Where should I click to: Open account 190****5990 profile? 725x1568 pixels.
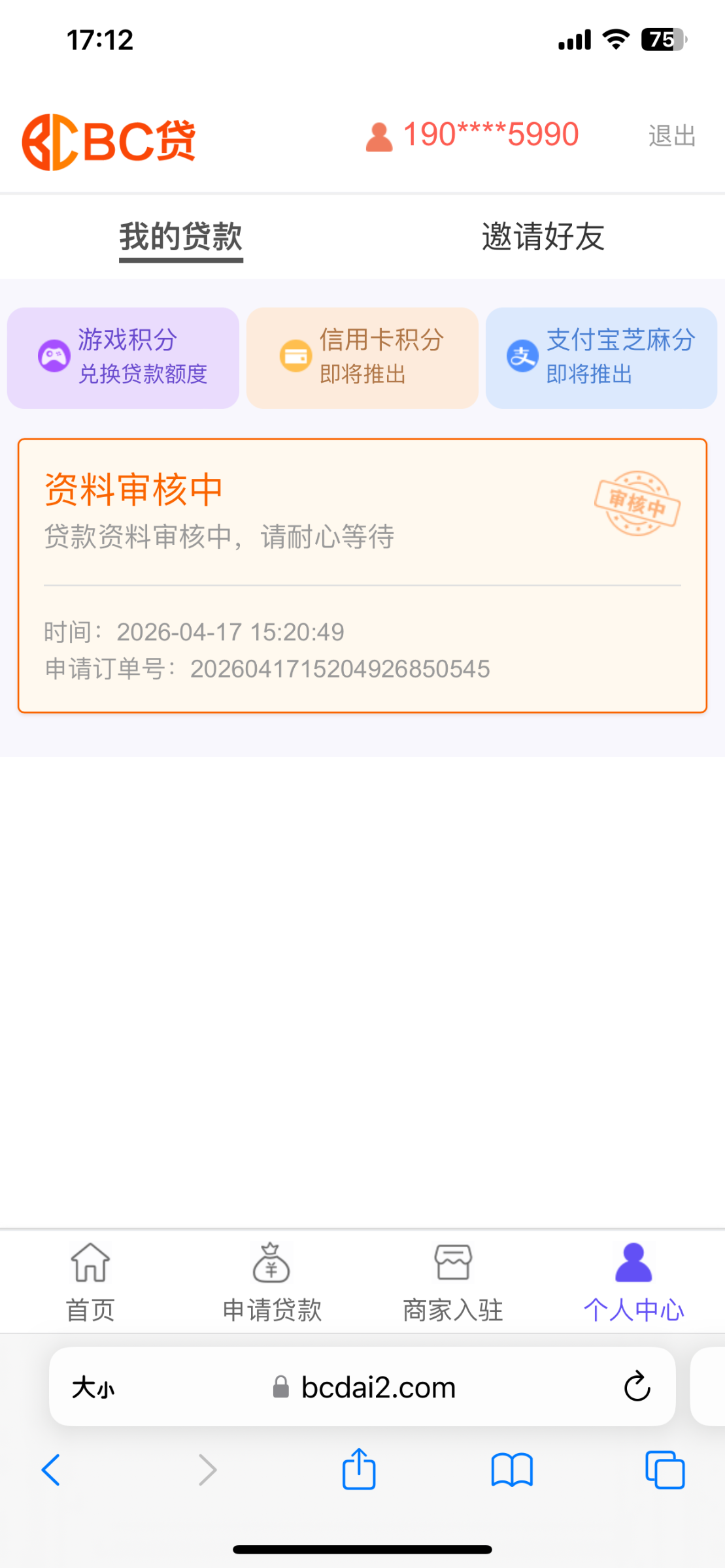472,135
